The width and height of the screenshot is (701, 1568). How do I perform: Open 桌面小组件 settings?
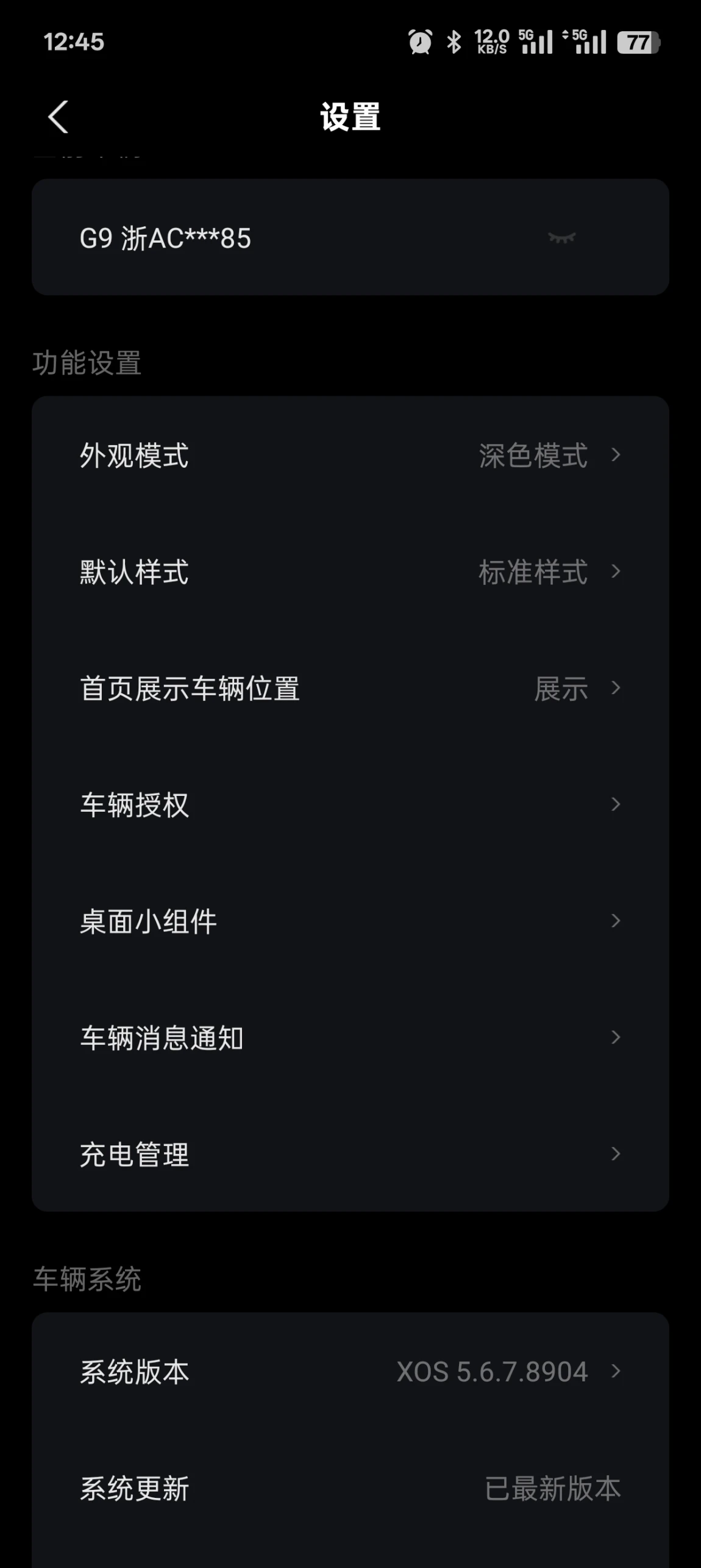pos(350,921)
